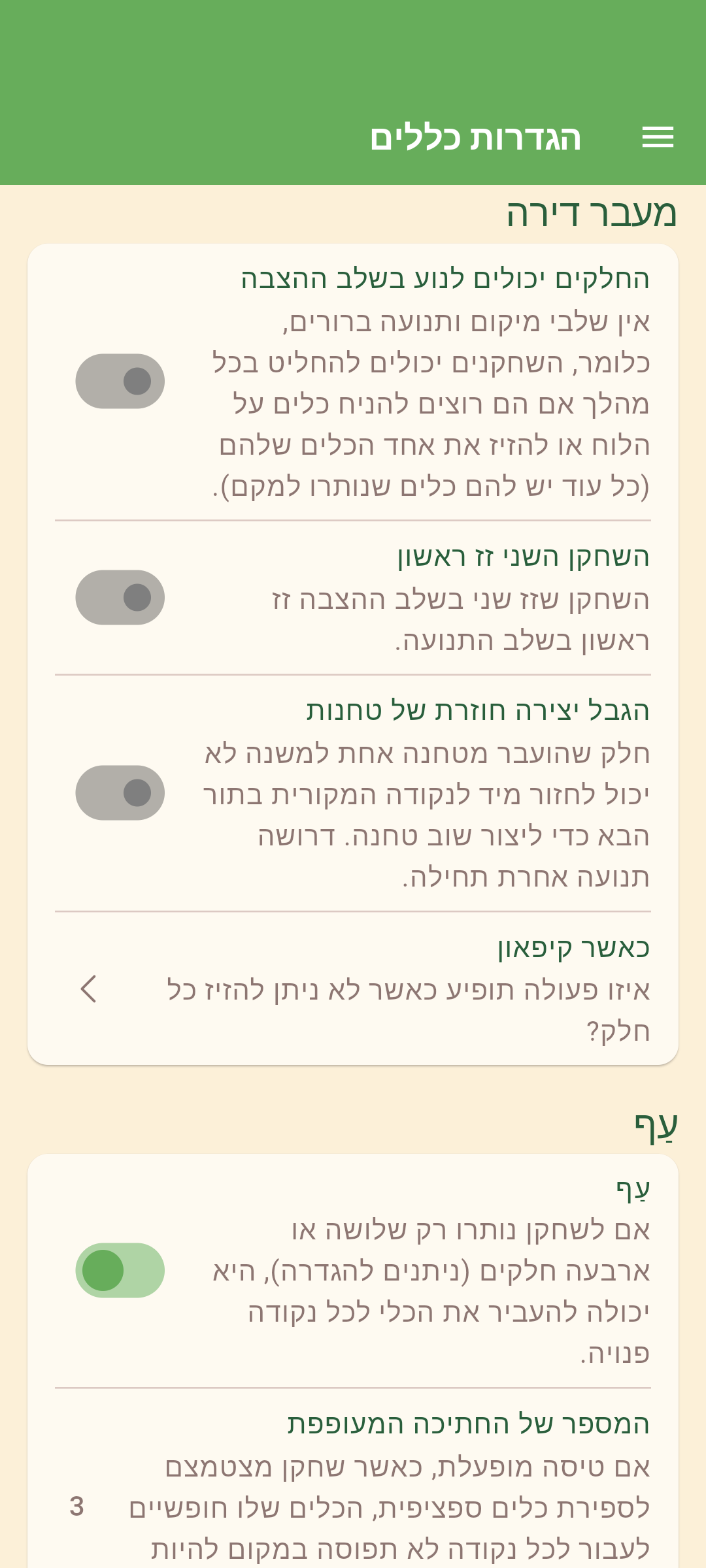Turn on 'השחקן השני זז ראשון' toggle
The image size is (706, 1568).
tap(120, 598)
